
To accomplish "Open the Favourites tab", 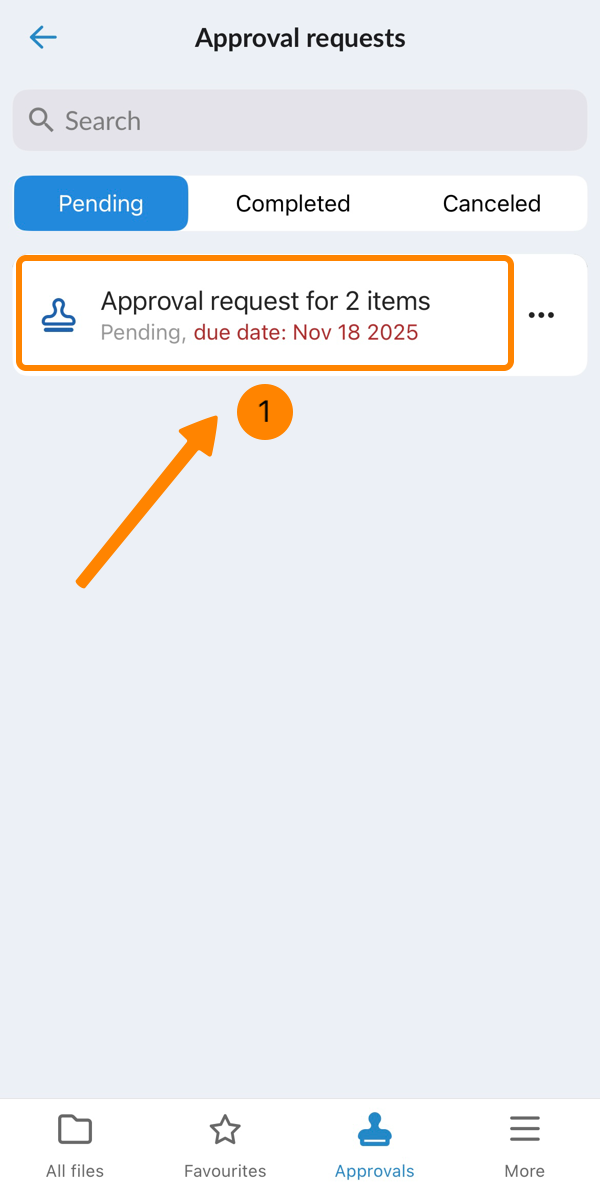I will pyautogui.click(x=225, y=1145).
